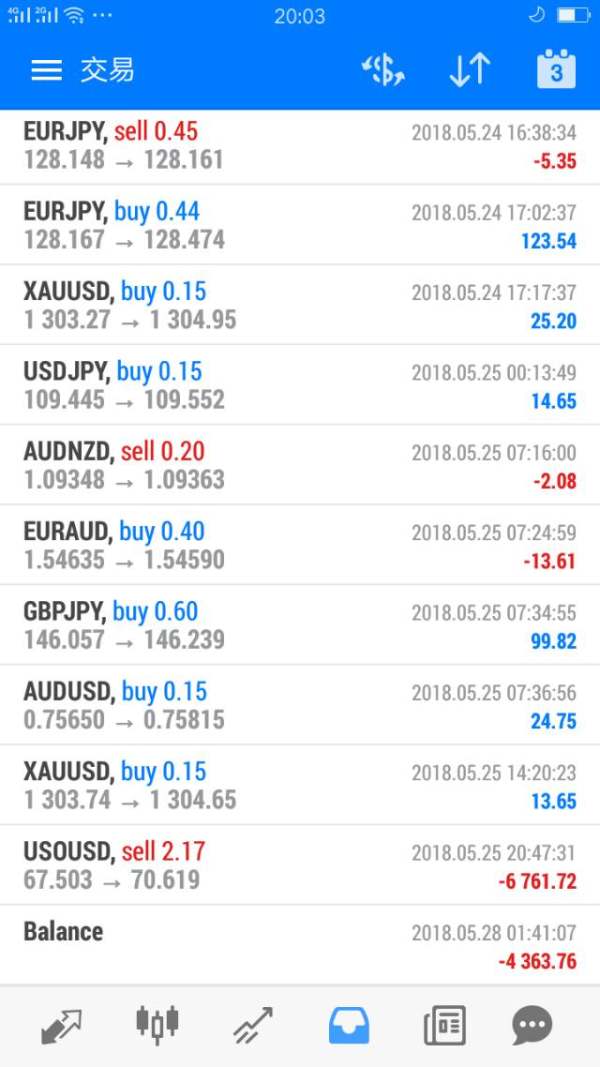Image resolution: width=600 pixels, height=1067 pixels.
Task: Open the calendar date range picker
Action: pyautogui.click(x=556, y=70)
